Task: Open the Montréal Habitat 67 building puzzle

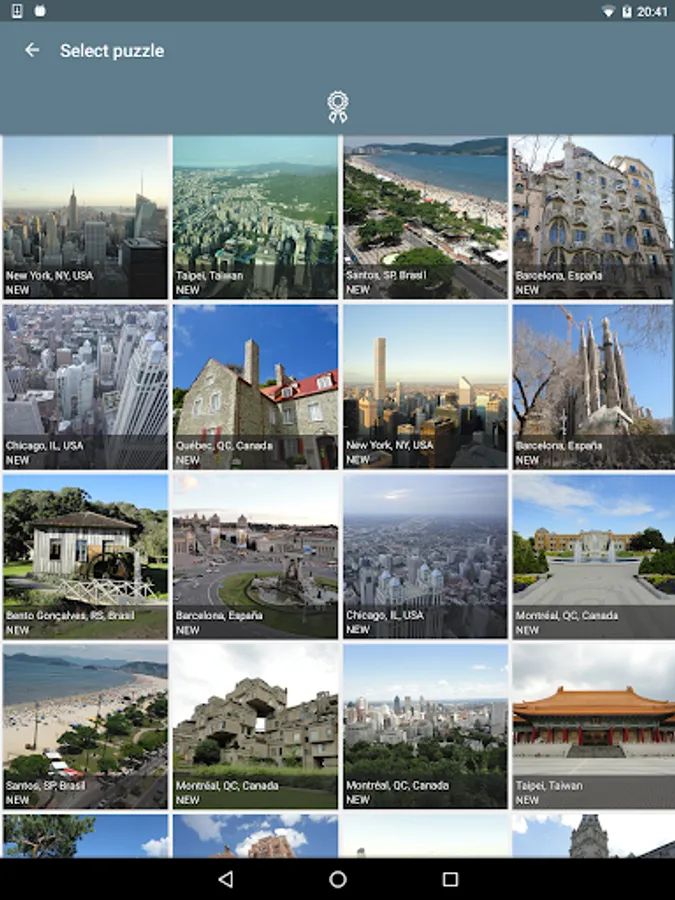Action: tap(255, 726)
